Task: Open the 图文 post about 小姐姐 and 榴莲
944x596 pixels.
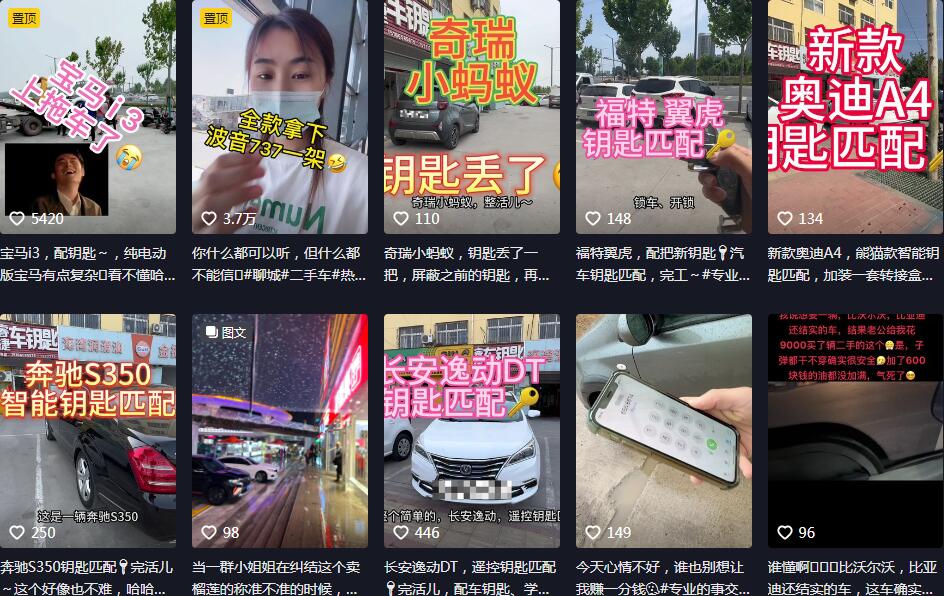Action: (x=279, y=431)
